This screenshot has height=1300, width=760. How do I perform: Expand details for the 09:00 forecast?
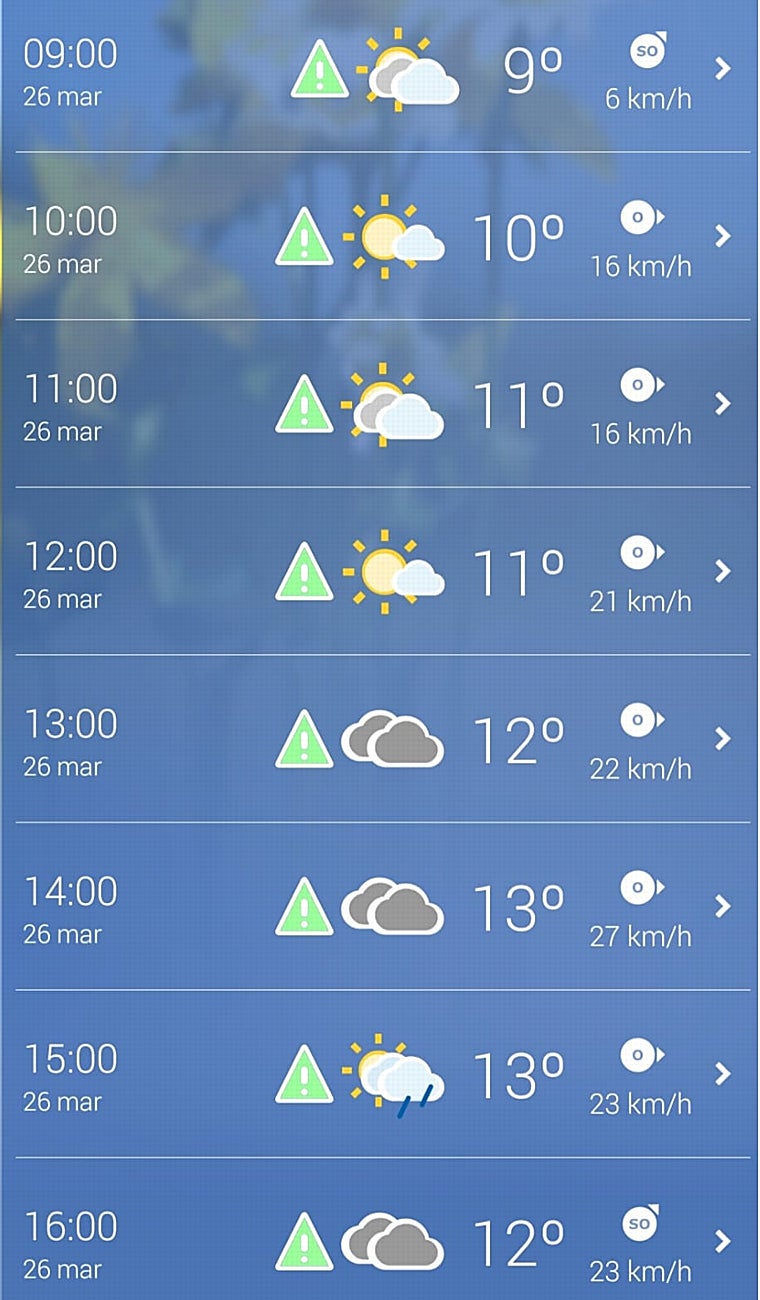[722, 68]
